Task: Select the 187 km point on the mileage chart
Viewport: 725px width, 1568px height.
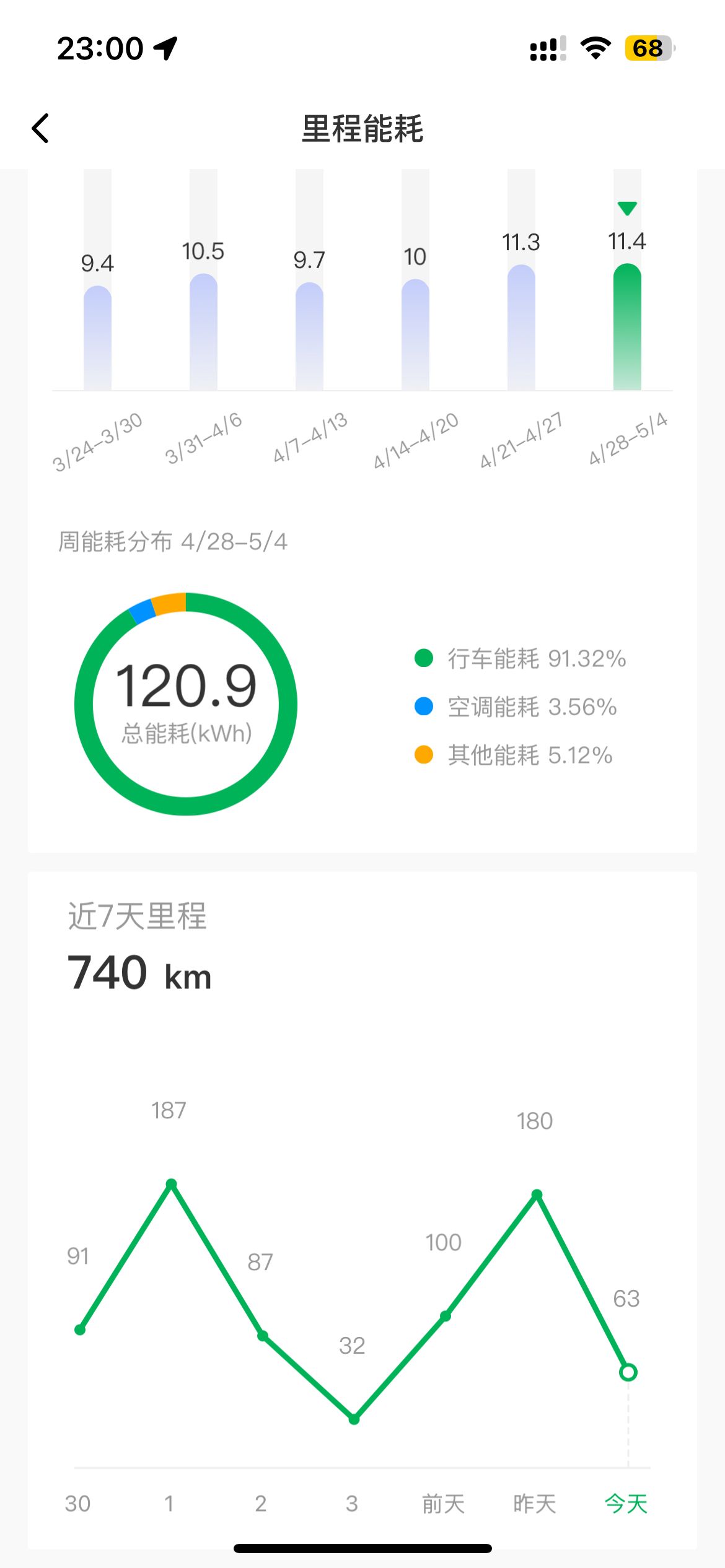Action: pos(172,1184)
